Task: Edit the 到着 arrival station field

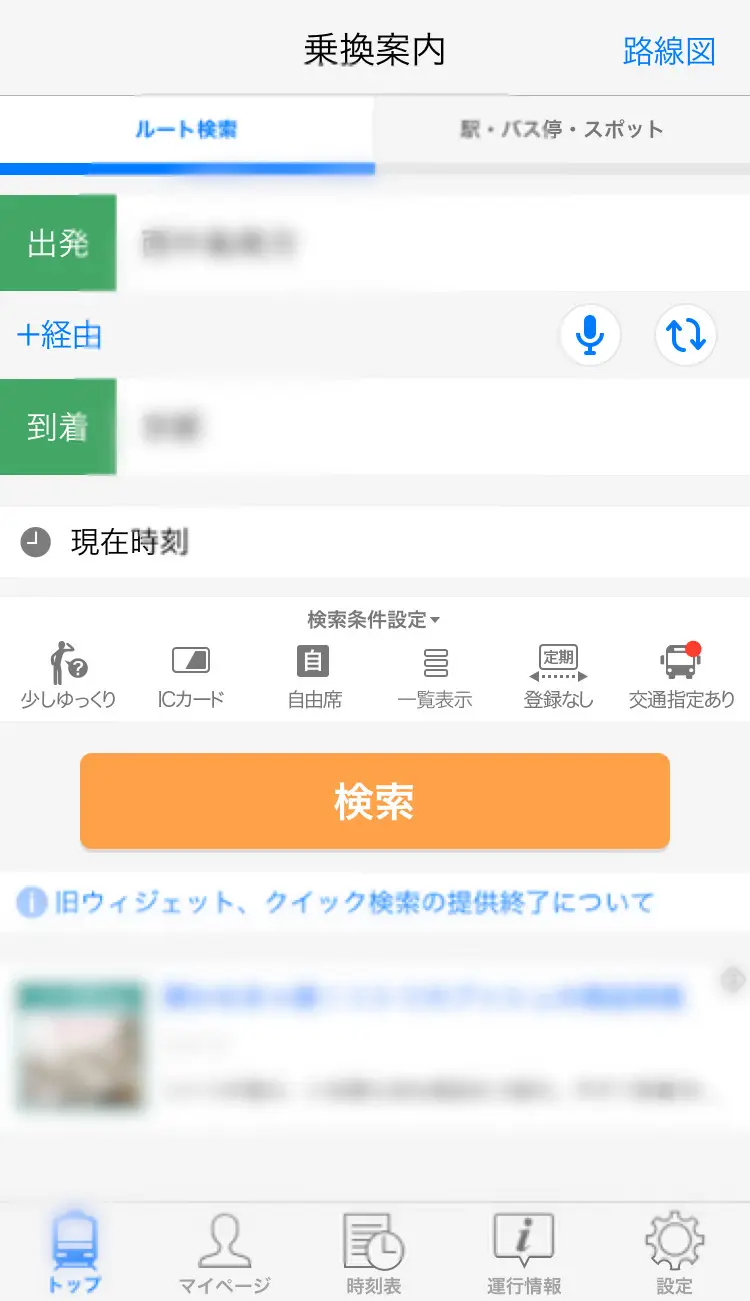Action: (430, 427)
